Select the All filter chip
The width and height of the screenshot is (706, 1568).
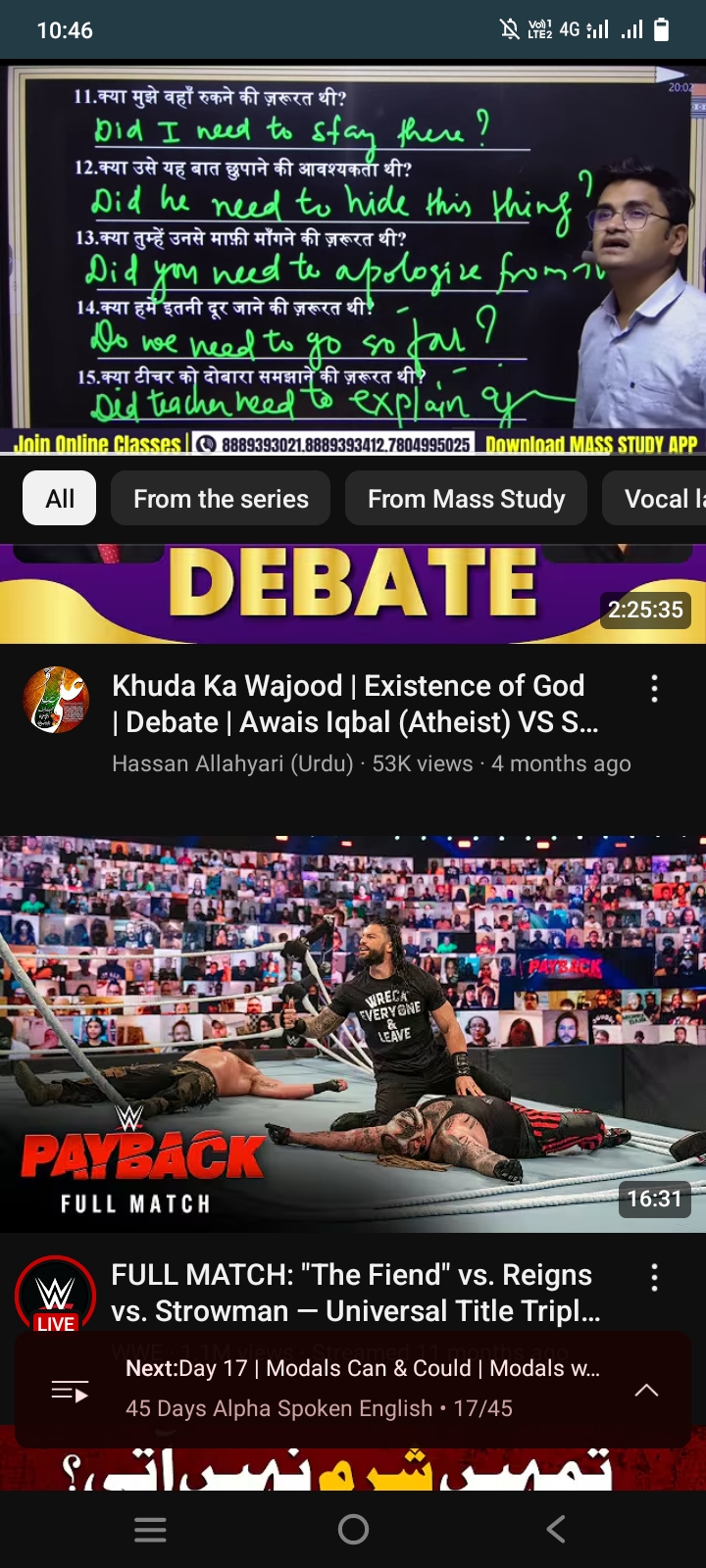coord(60,499)
